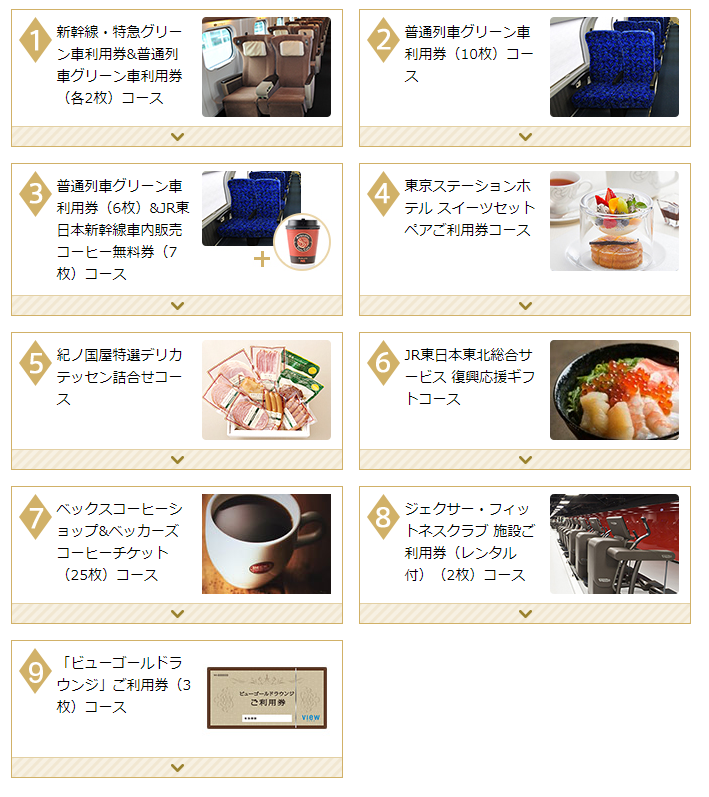Screen dimensions: 709x797
Task: Expand course 5 Kinokuniya delicatessen assortment
Action: [177, 460]
